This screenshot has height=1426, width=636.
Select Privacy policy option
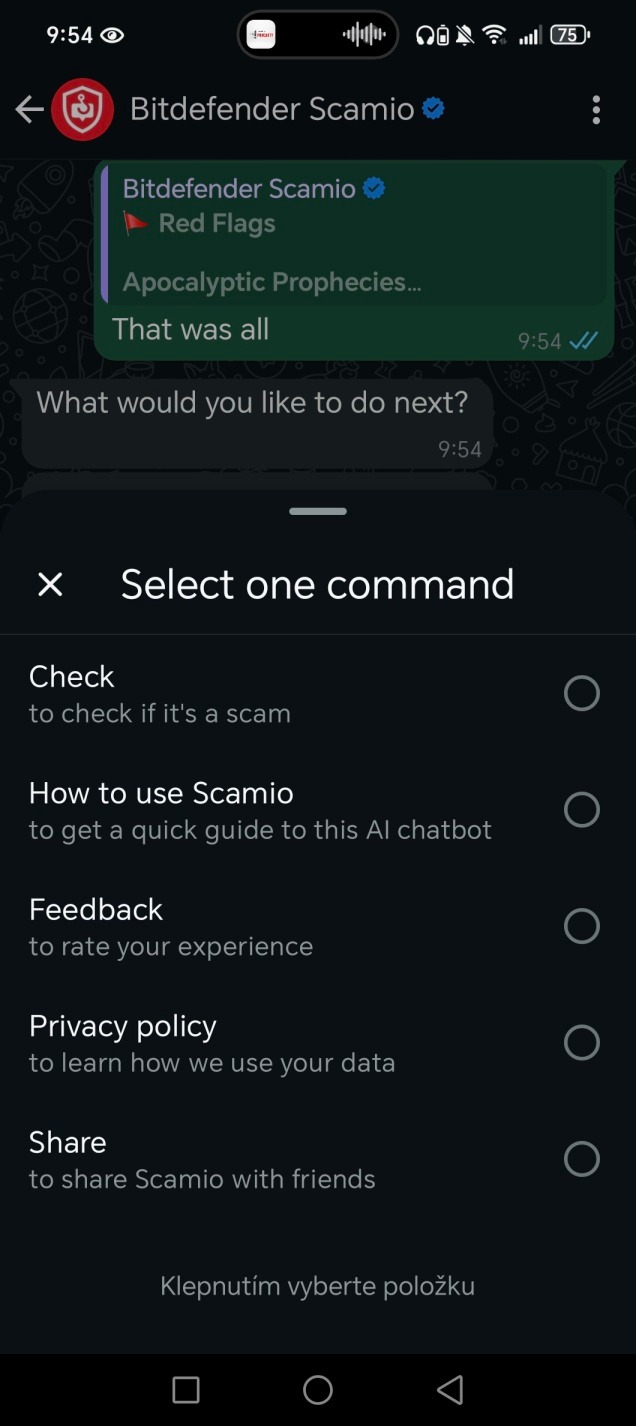tap(581, 1042)
